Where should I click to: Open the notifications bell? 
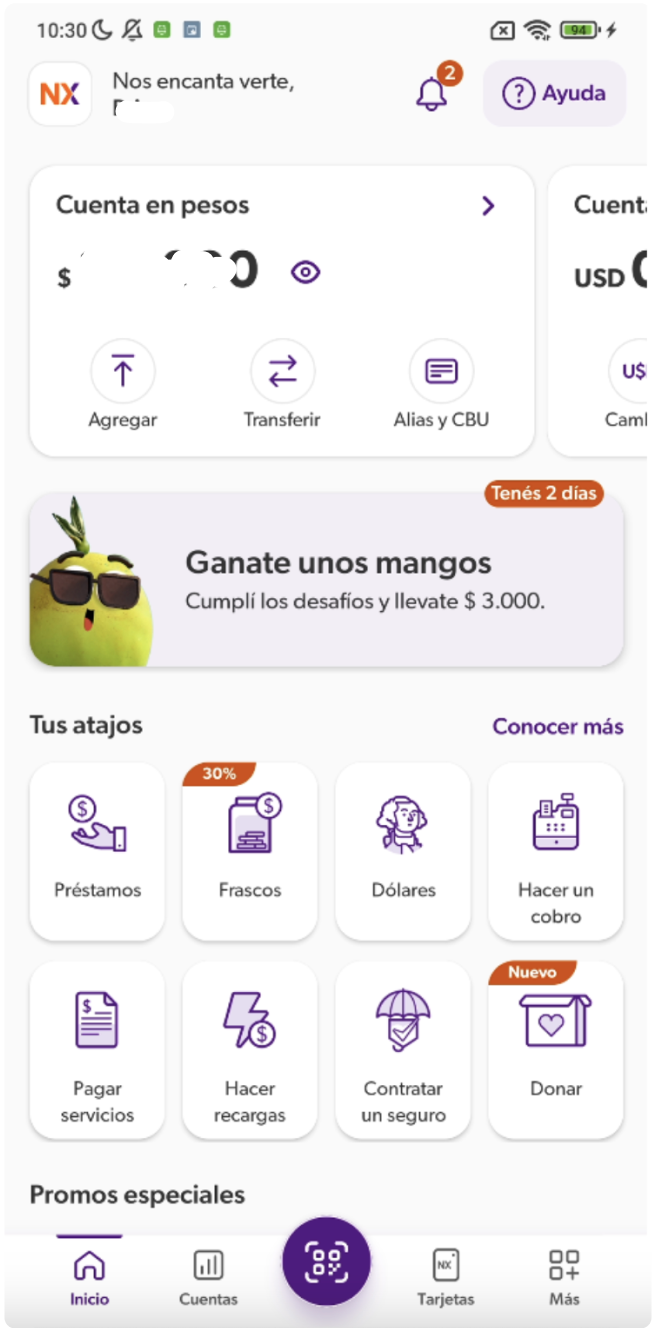point(432,94)
